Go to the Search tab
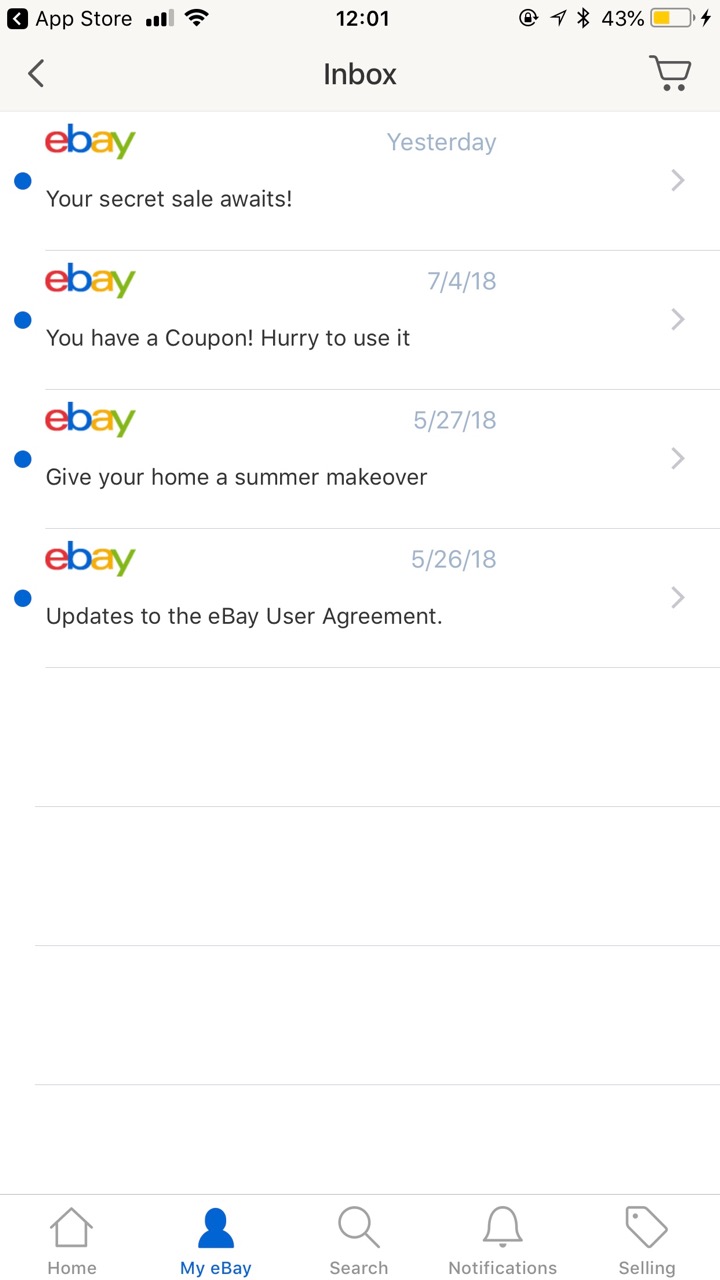This screenshot has height=1280, width=720. pos(359,1240)
